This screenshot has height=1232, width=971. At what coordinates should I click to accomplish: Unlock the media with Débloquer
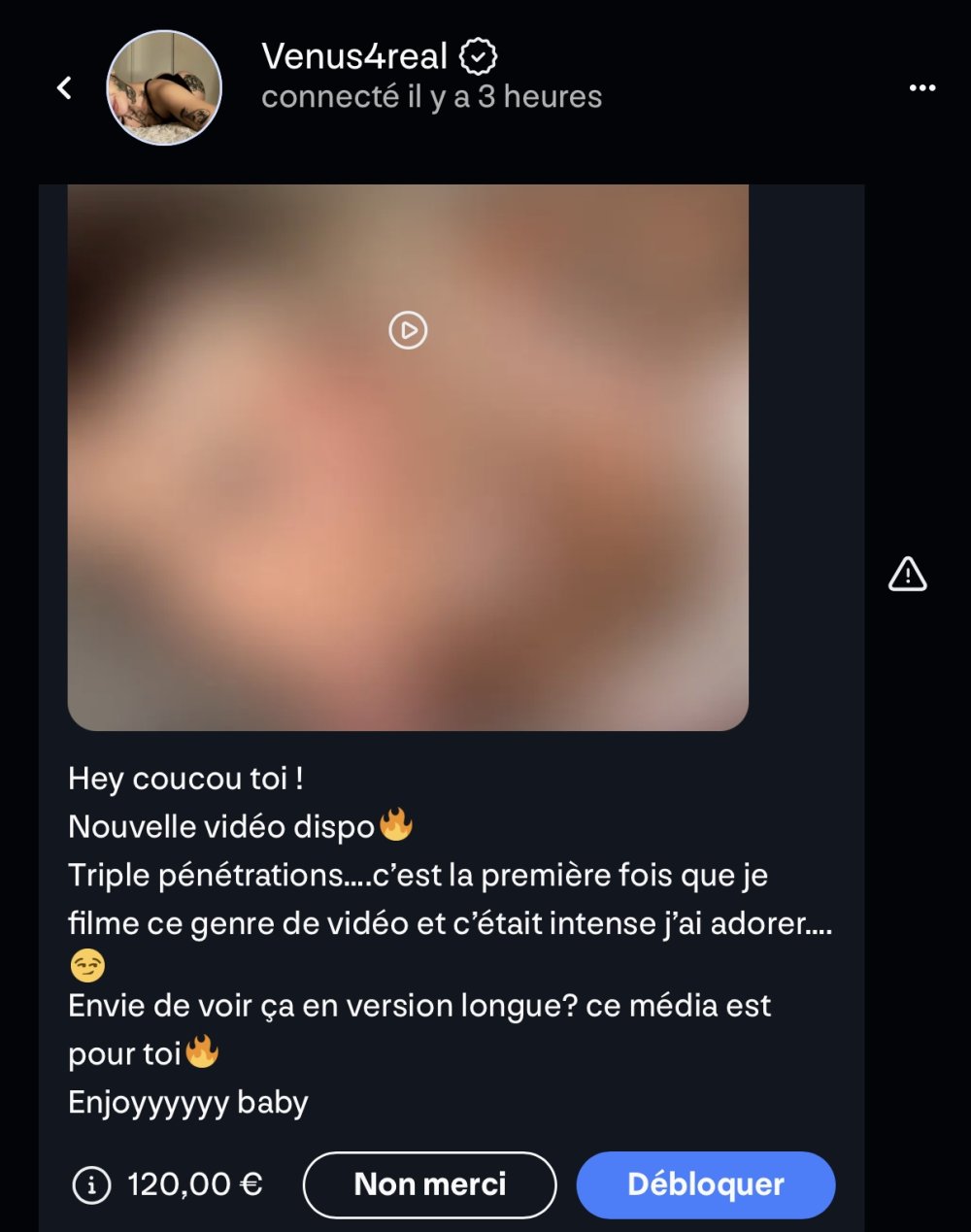point(705,1184)
